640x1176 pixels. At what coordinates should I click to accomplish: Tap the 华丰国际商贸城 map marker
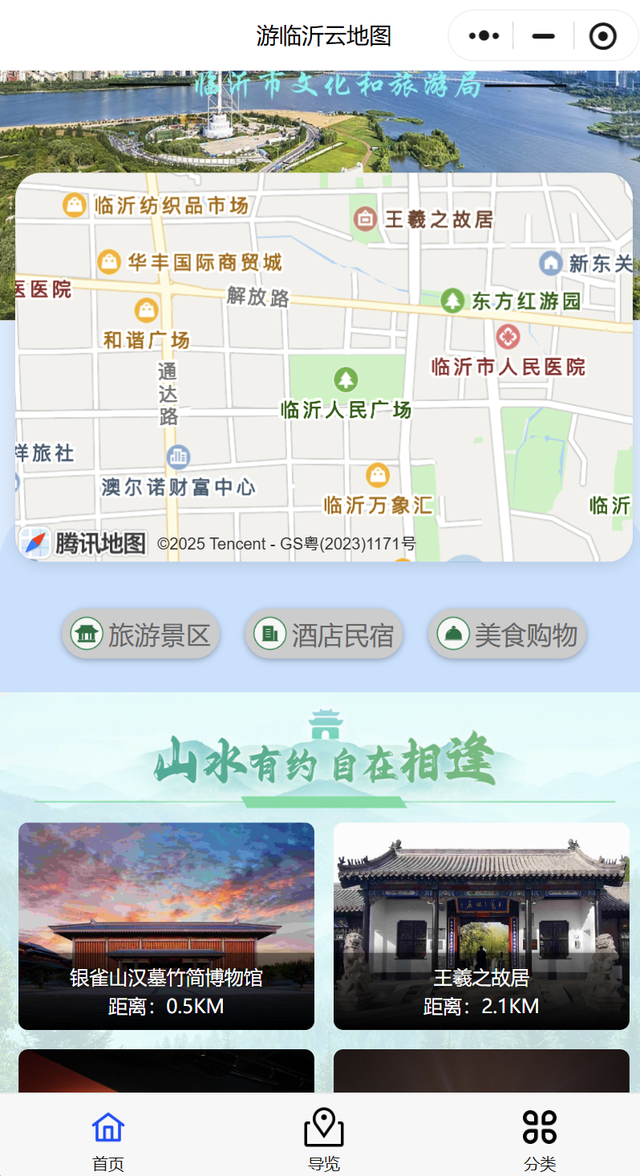coord(109,262)
